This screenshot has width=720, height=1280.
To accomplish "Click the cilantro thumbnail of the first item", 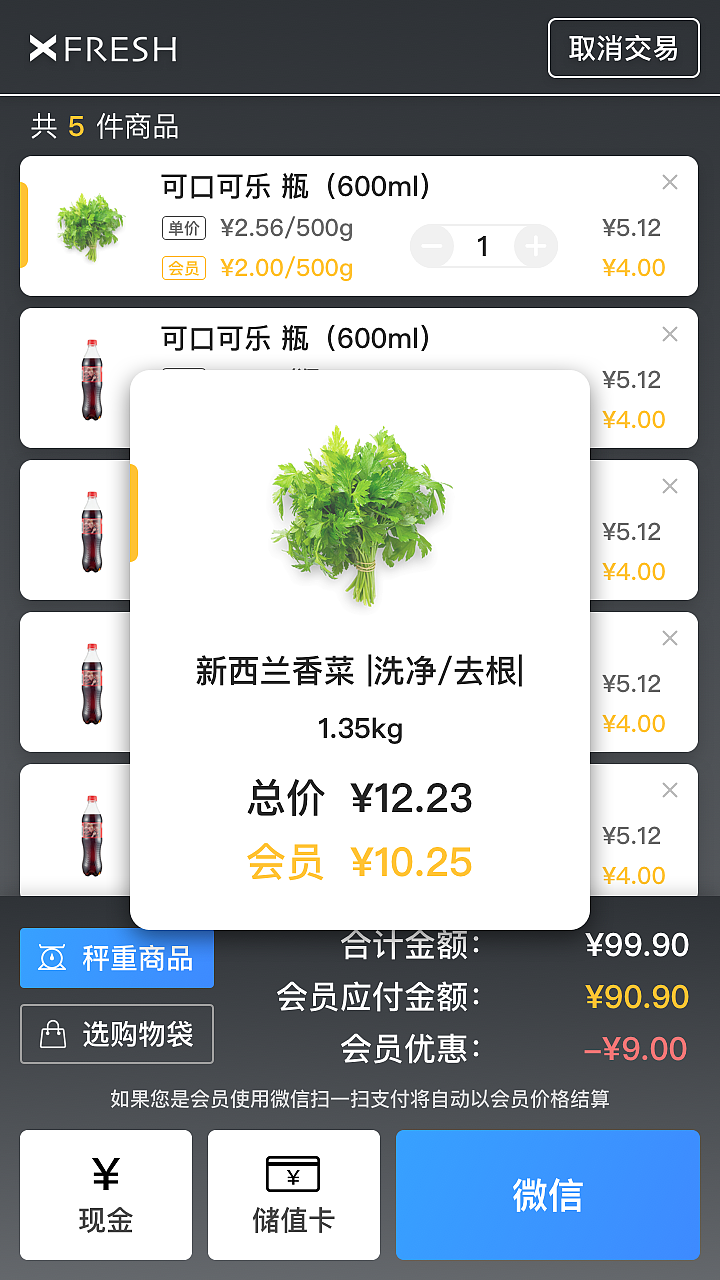I will (x=91, y=225).
